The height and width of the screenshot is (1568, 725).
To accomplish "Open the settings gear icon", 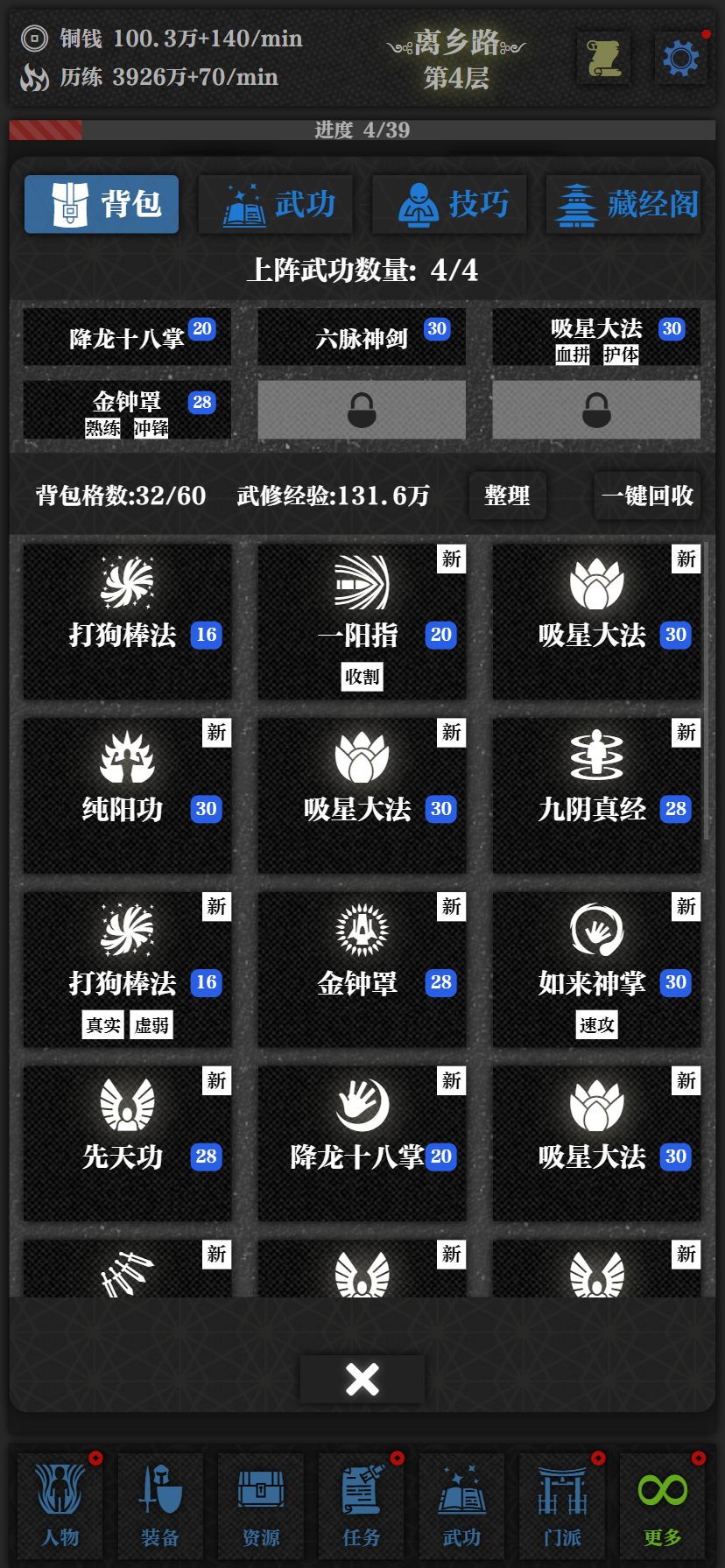I will point(681,58).
